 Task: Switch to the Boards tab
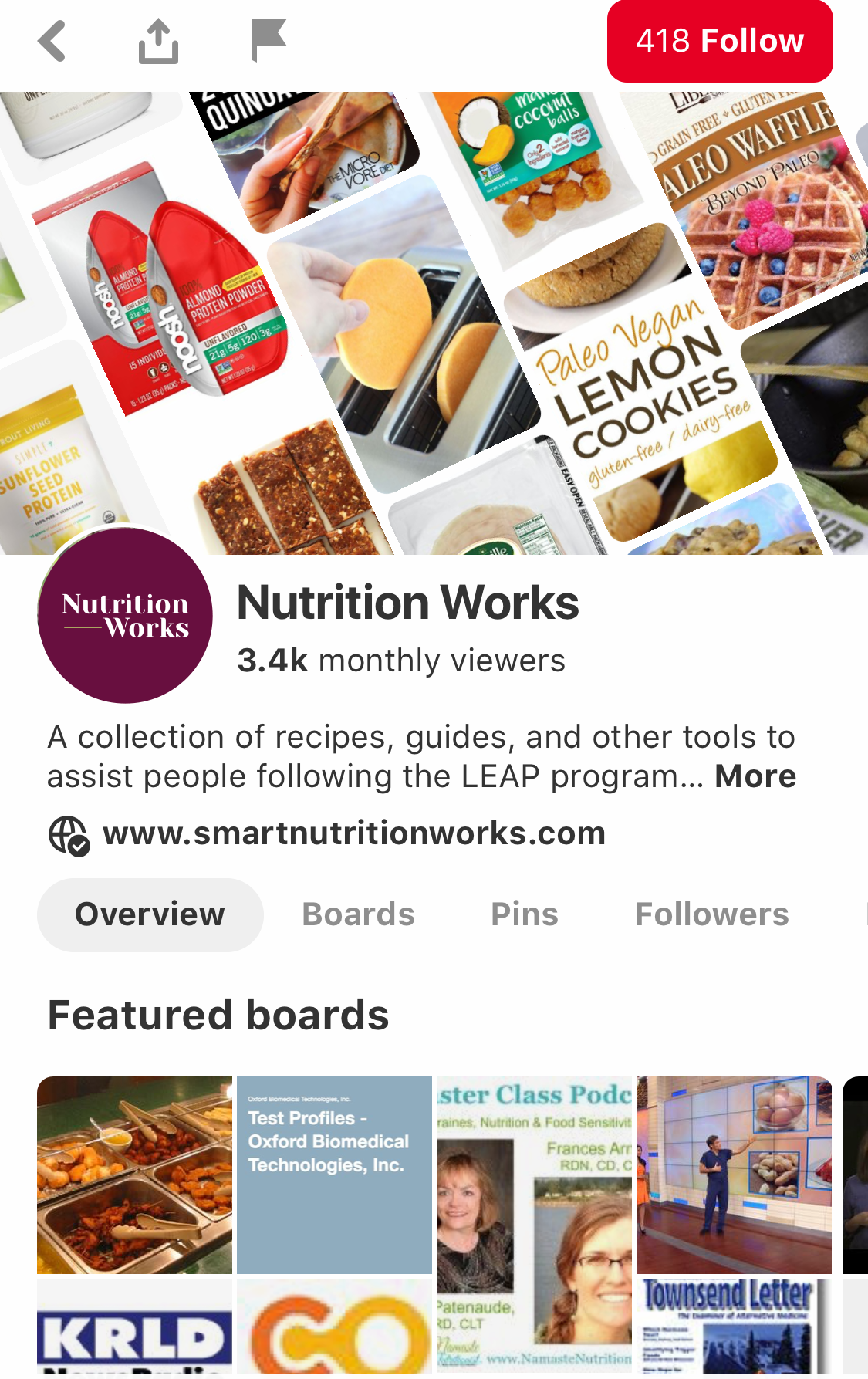pyautogui.click(x=358, y=914)
